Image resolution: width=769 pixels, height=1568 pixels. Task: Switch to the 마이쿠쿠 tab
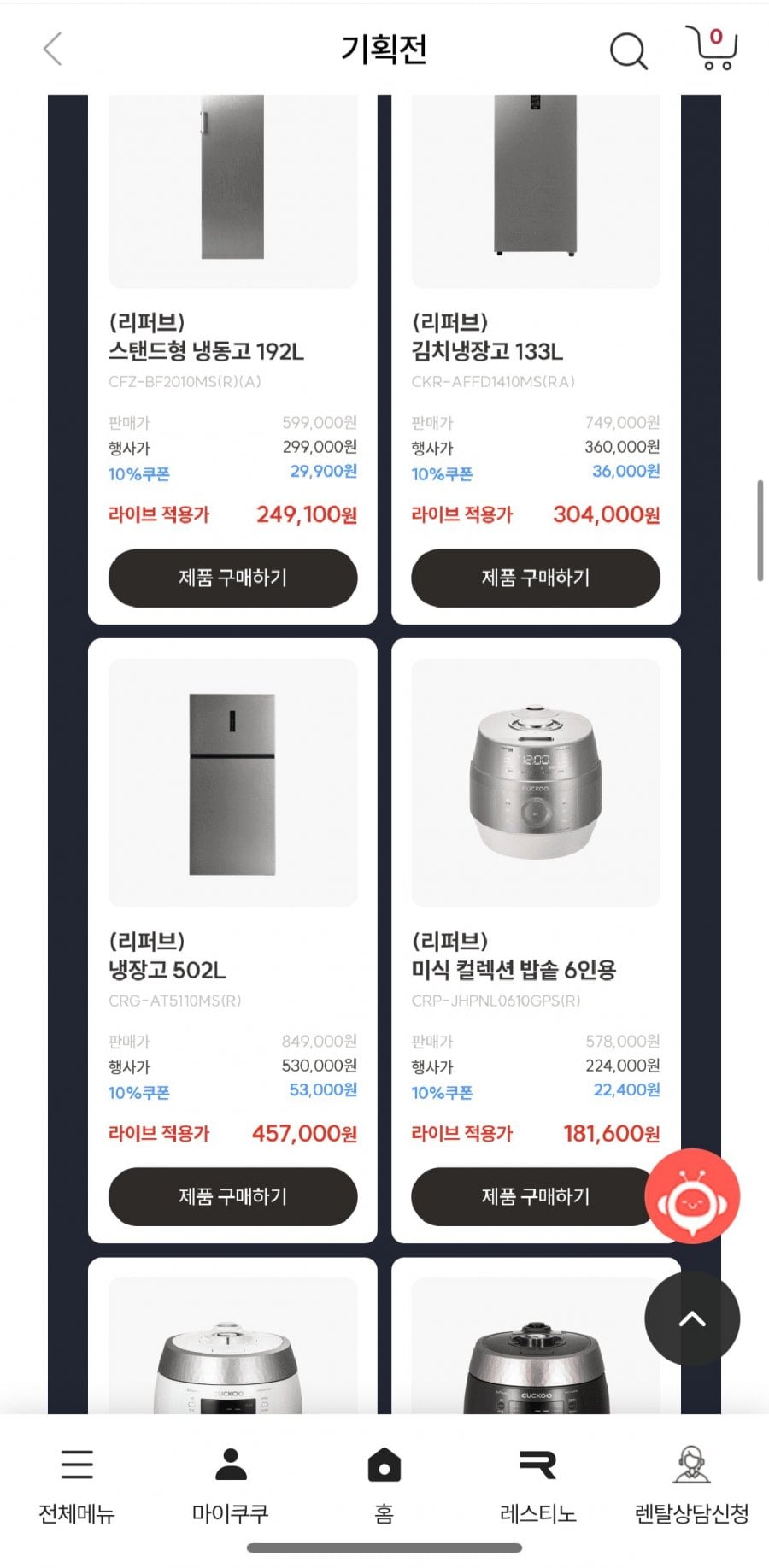pyautogui.click(x=231, y=1485)
